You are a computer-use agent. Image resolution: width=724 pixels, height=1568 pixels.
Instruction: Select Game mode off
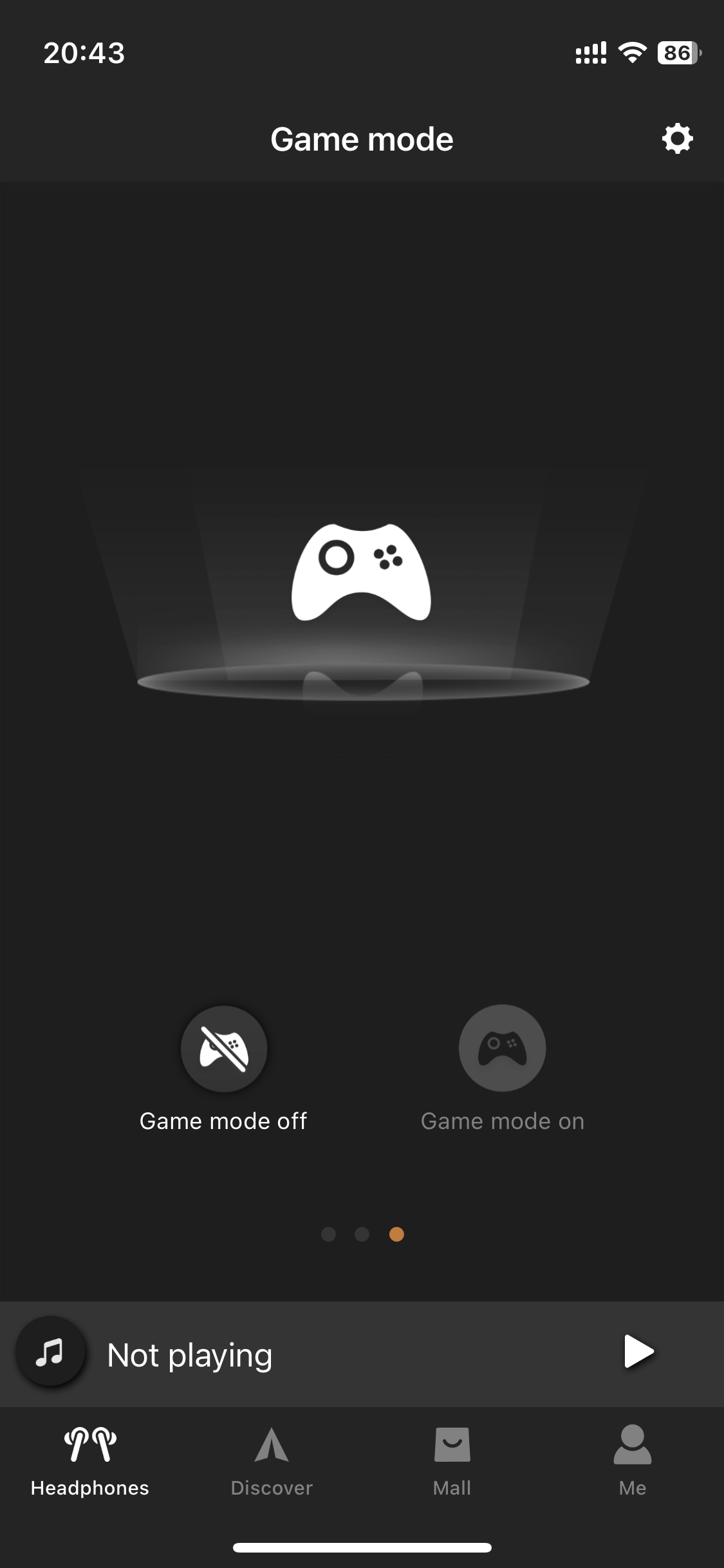coord(223,1049)
